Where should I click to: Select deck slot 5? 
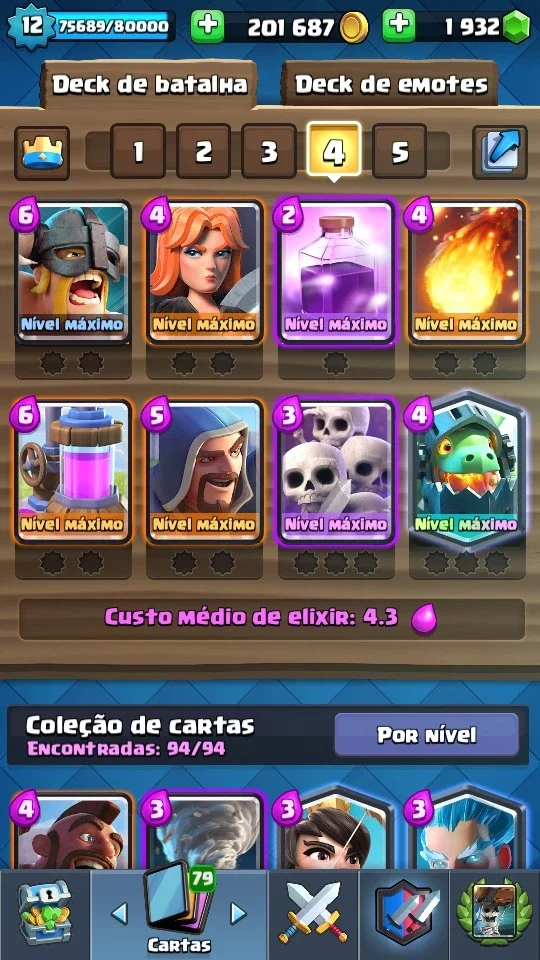pos(399,151)
